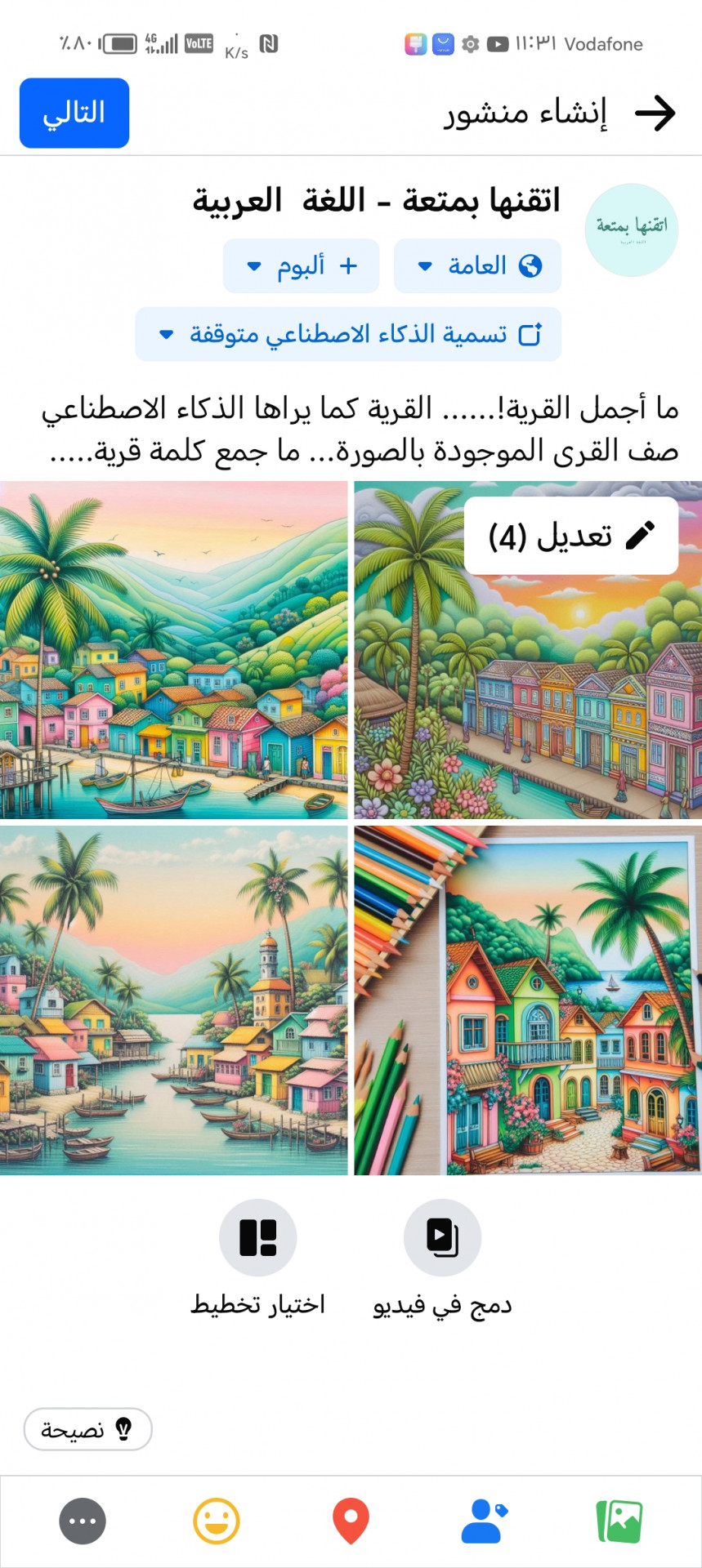The width and height of the screenshot is (702, 1568).
Task: Open the harbor village with tower photo
Action: tap(173, 1000)
